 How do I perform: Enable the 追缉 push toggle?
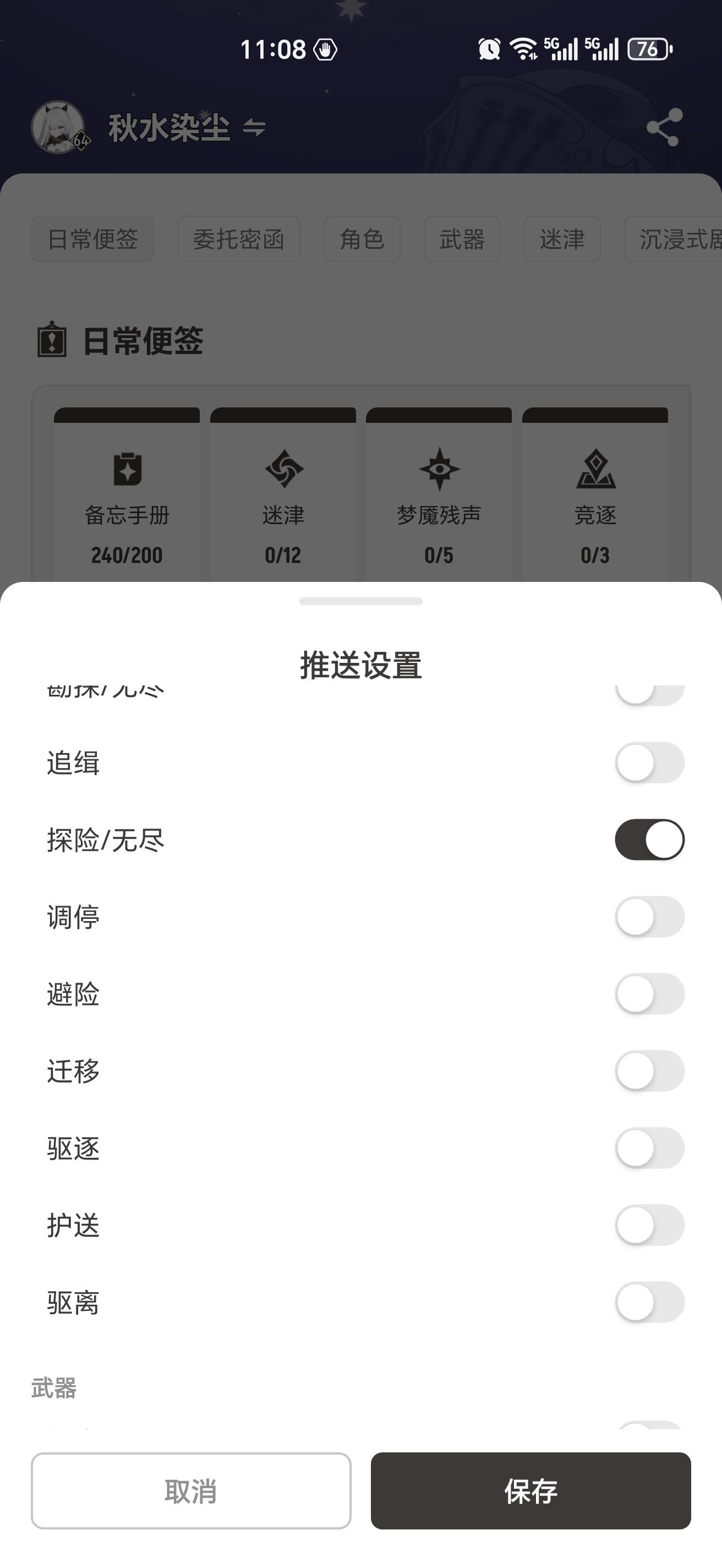649,763
